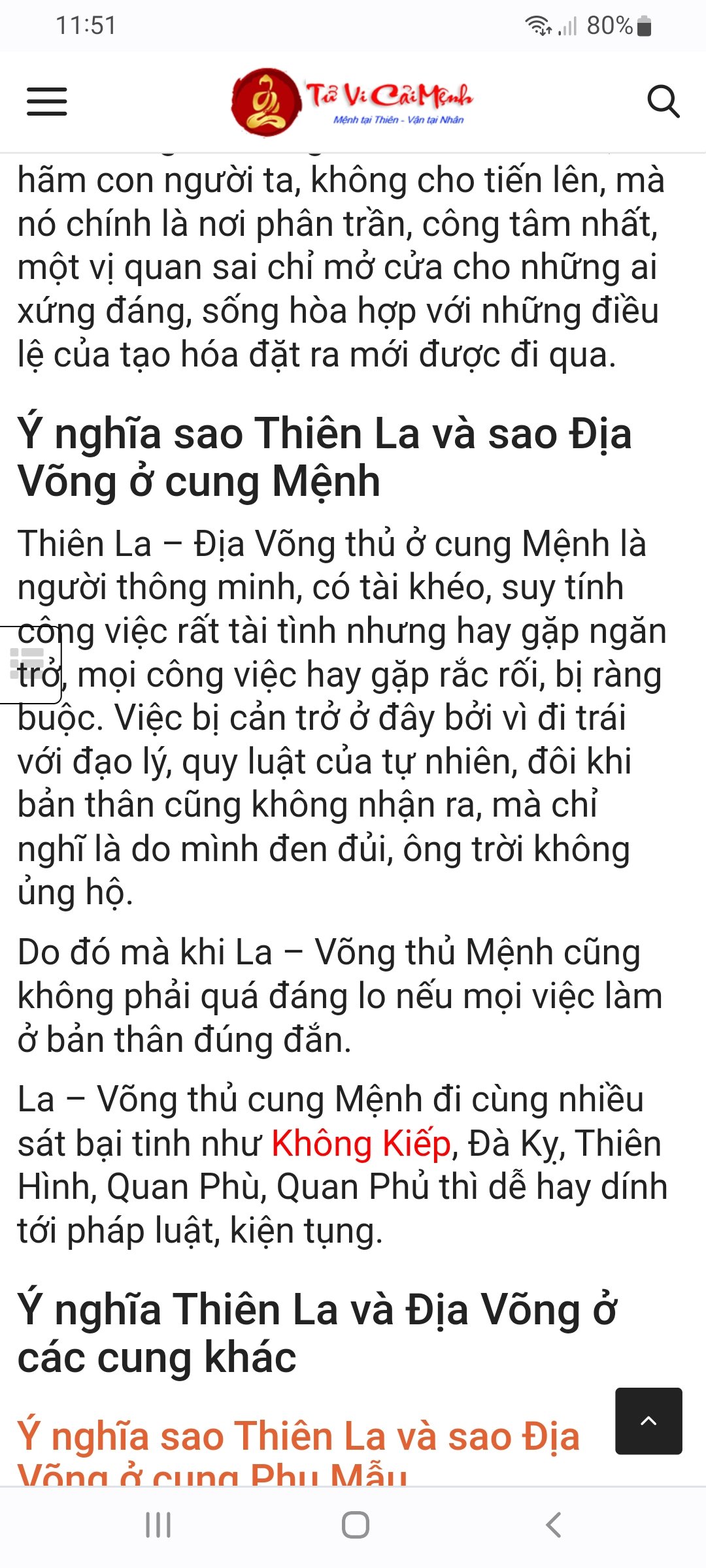
Task: Open recent apps from navigation bar
Action: [158, 1525]
